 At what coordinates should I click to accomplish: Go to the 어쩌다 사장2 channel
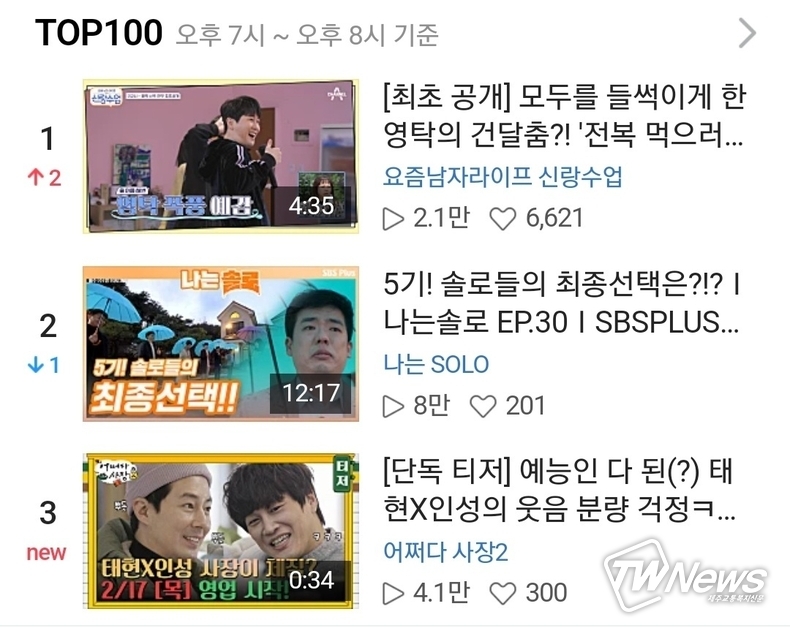point(446,551)
